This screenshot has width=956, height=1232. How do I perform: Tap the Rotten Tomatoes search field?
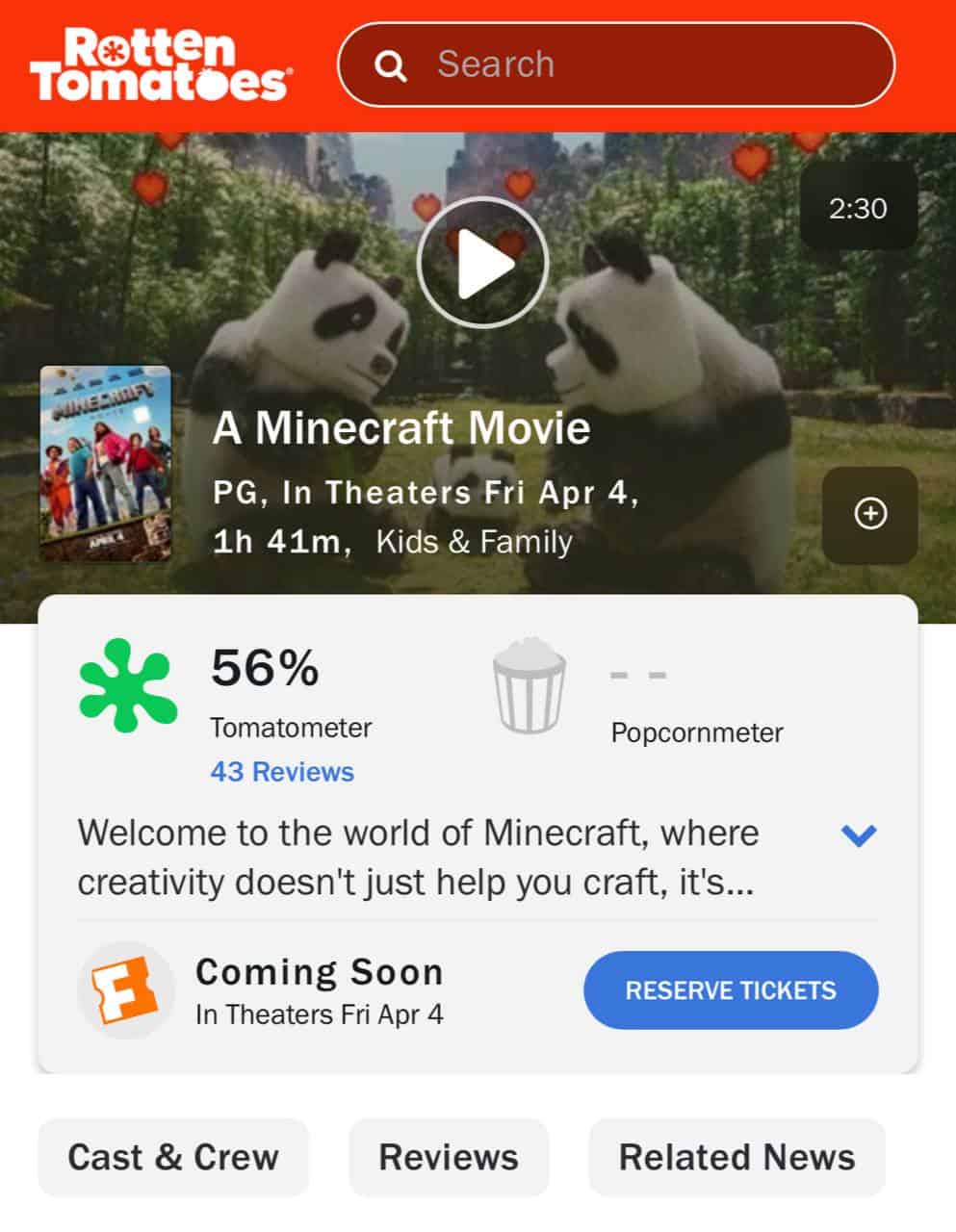click(635, 64)
